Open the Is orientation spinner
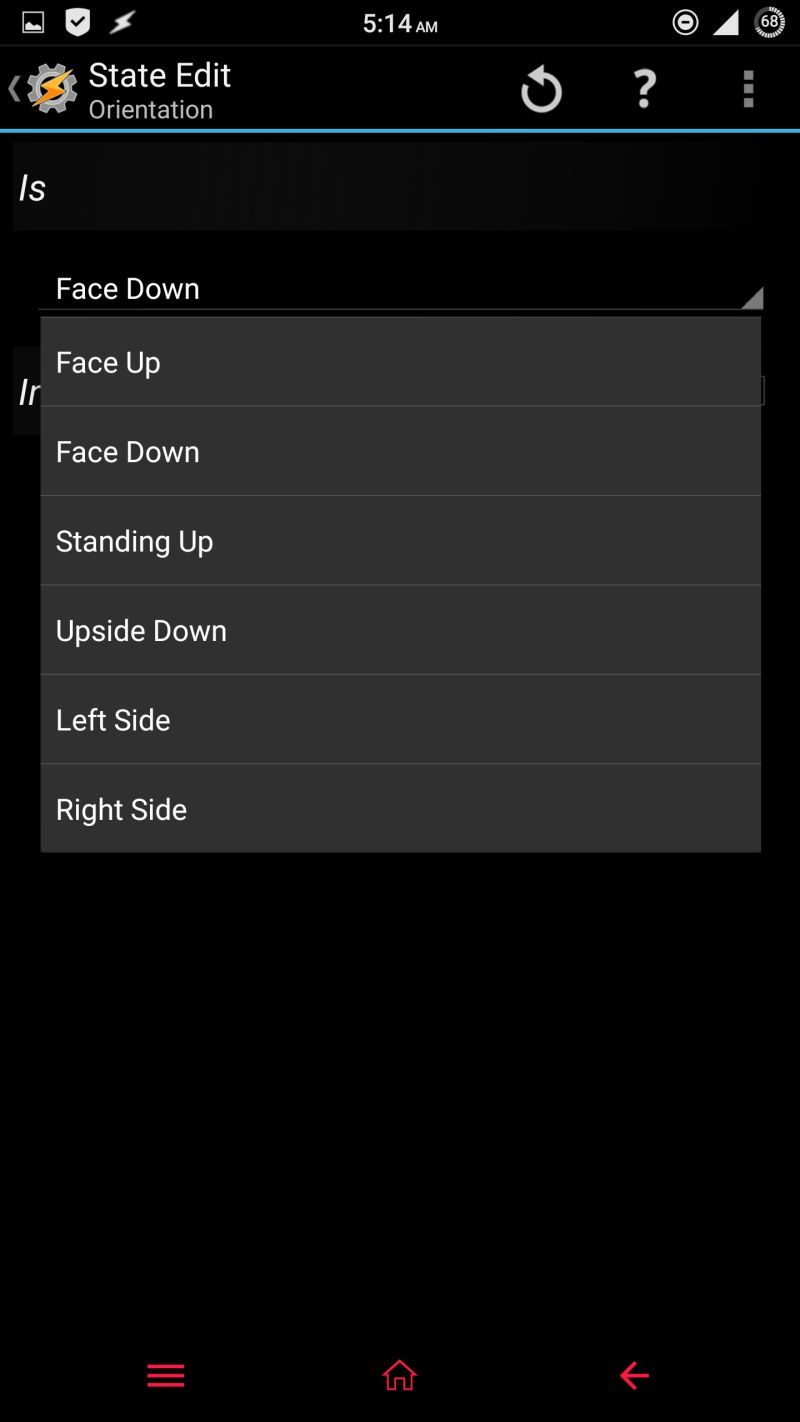The image size is (800, 1422). [400, 289]
